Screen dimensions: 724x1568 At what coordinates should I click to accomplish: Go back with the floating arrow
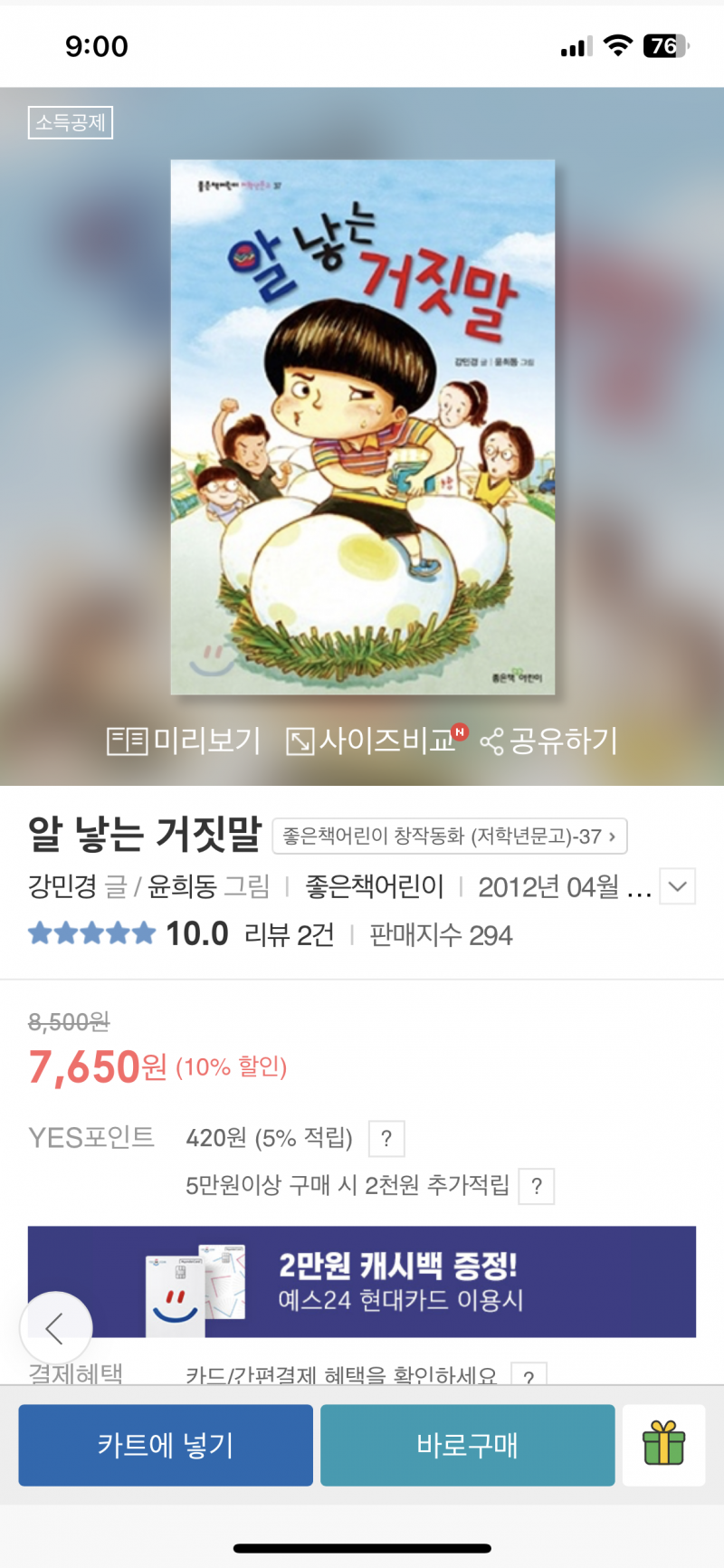pos(56,1328)
